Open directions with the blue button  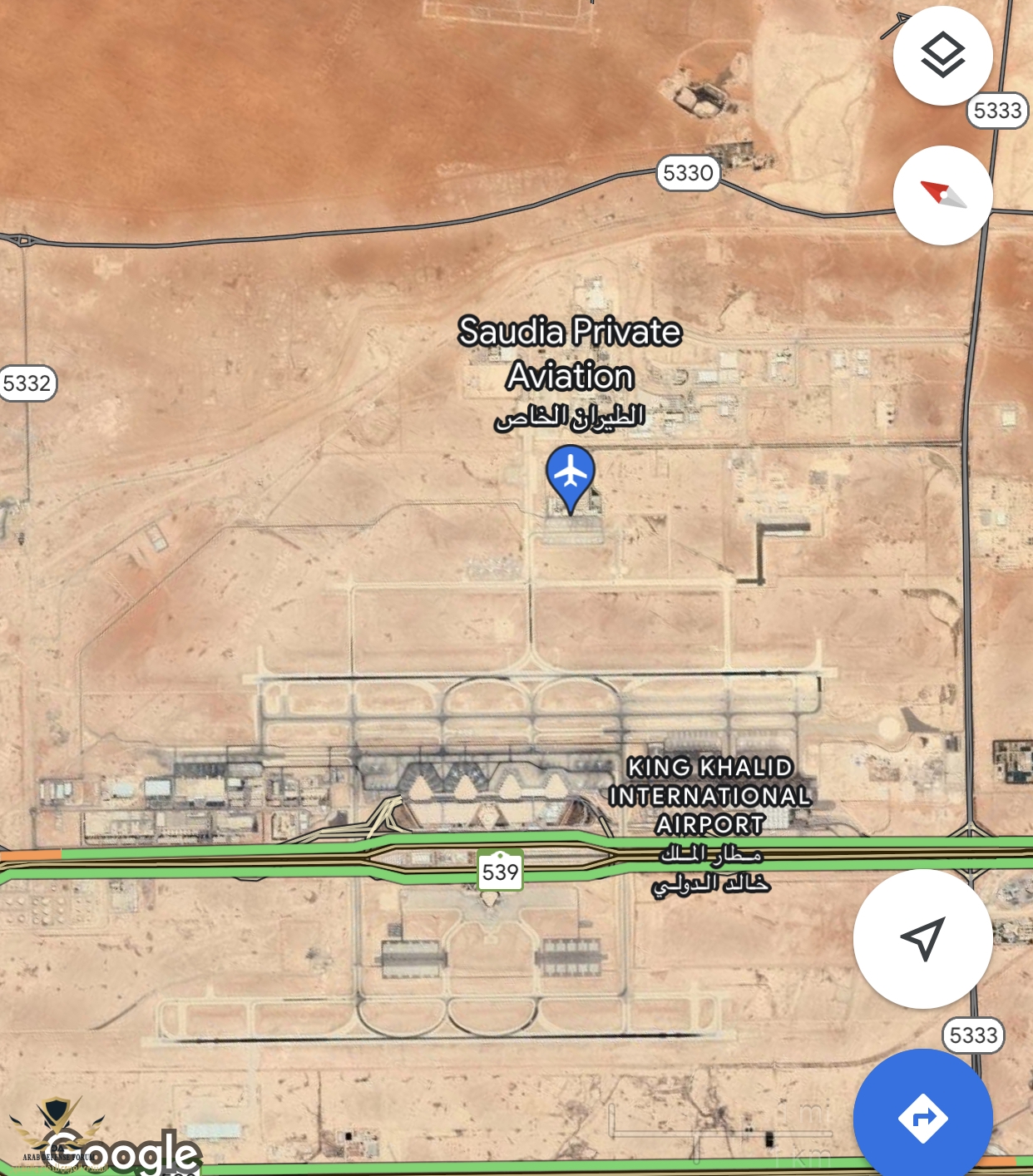pyautogui.click(x=922, y=1117)
